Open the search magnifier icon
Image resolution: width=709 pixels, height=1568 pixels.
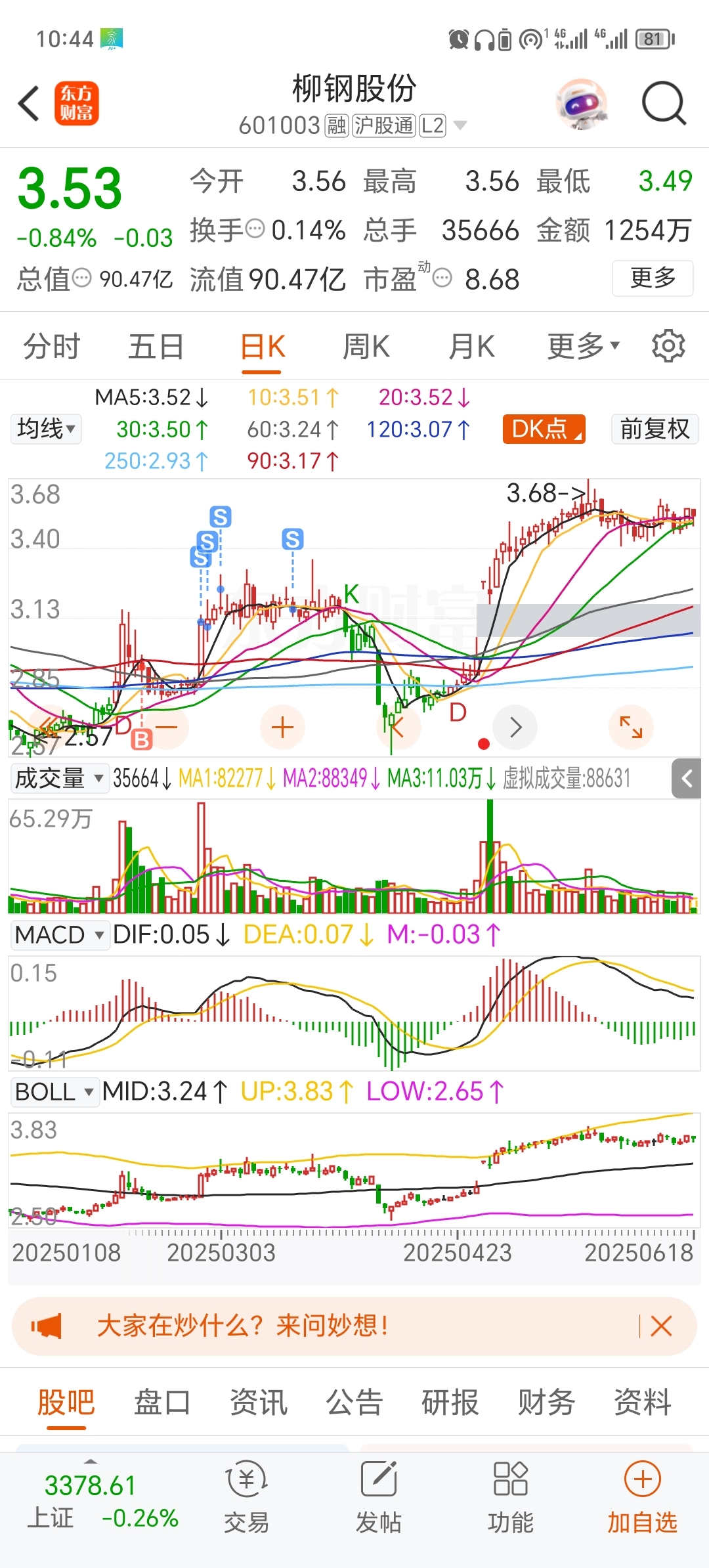[664, 103]
